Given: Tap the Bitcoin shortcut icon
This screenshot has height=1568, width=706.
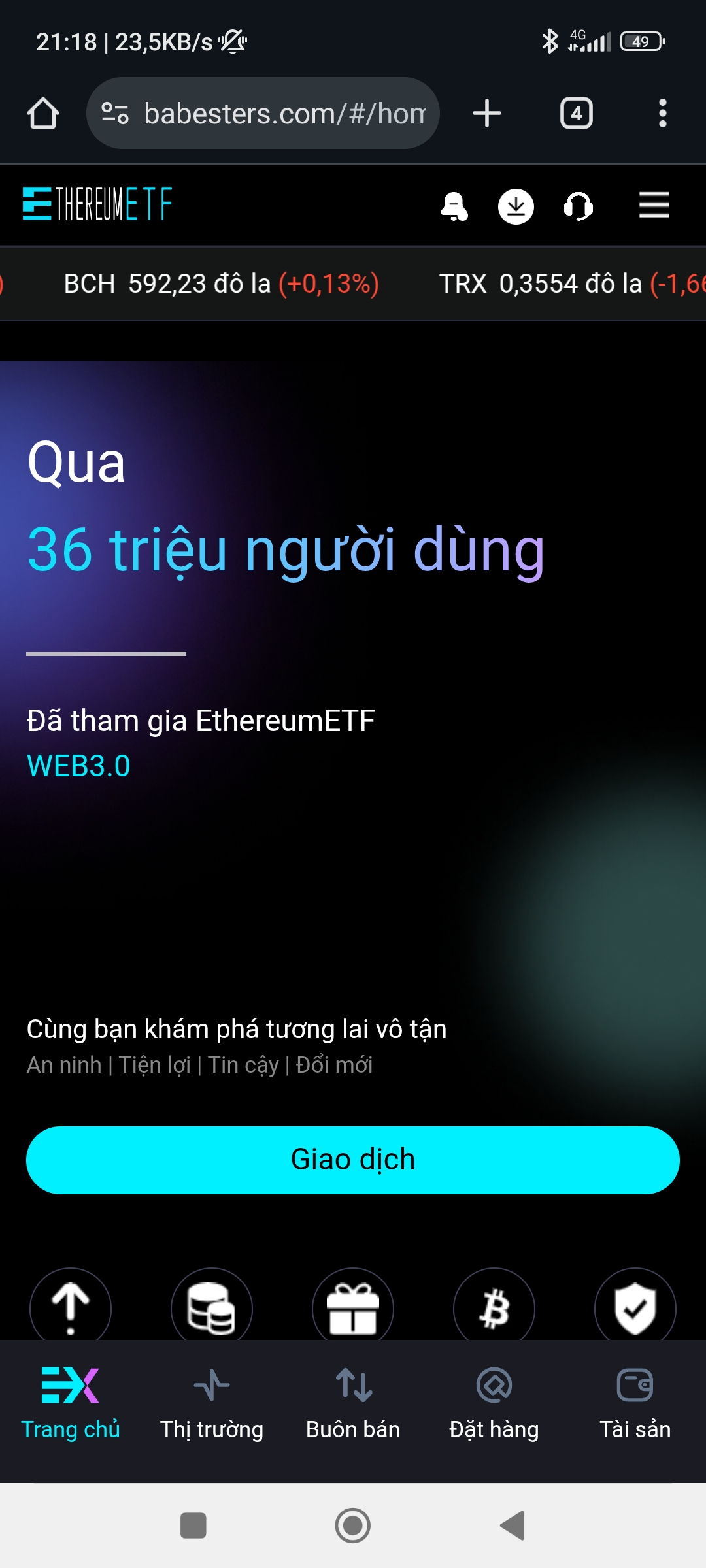Looking at the screenshot, I should click(x=494, y=1305).
